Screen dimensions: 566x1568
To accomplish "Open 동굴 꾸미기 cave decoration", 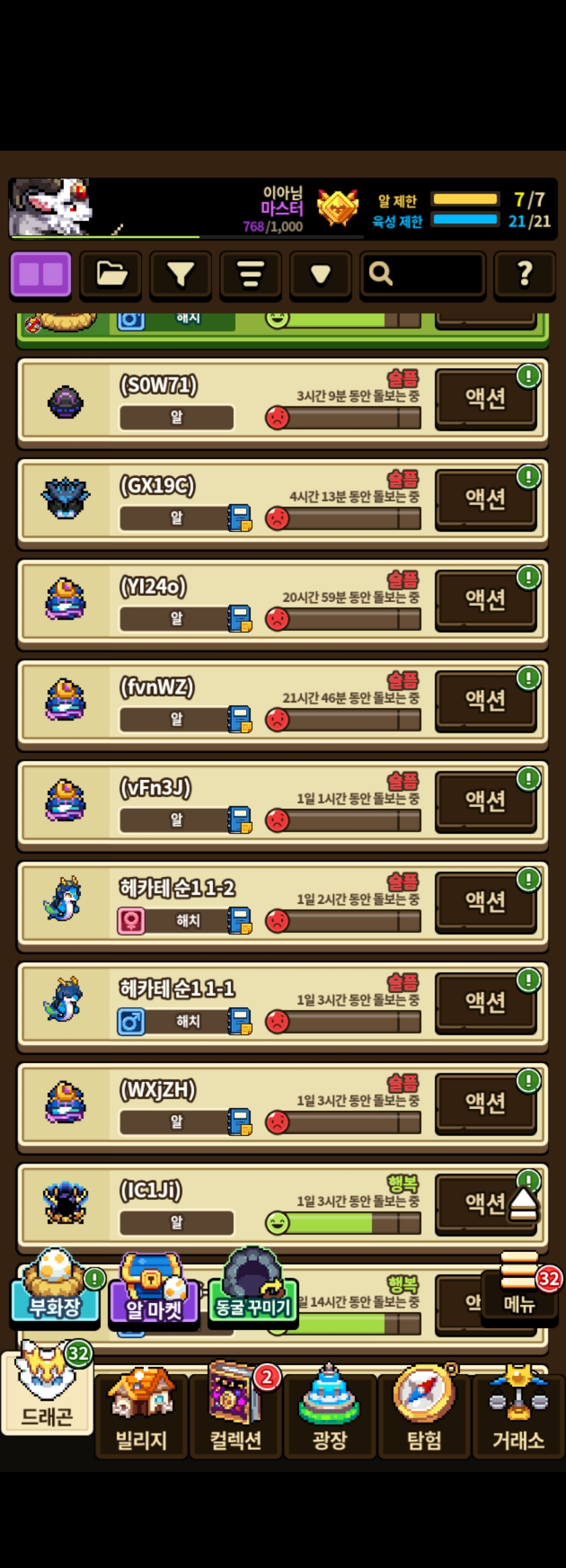I will tap(253, 1288).
